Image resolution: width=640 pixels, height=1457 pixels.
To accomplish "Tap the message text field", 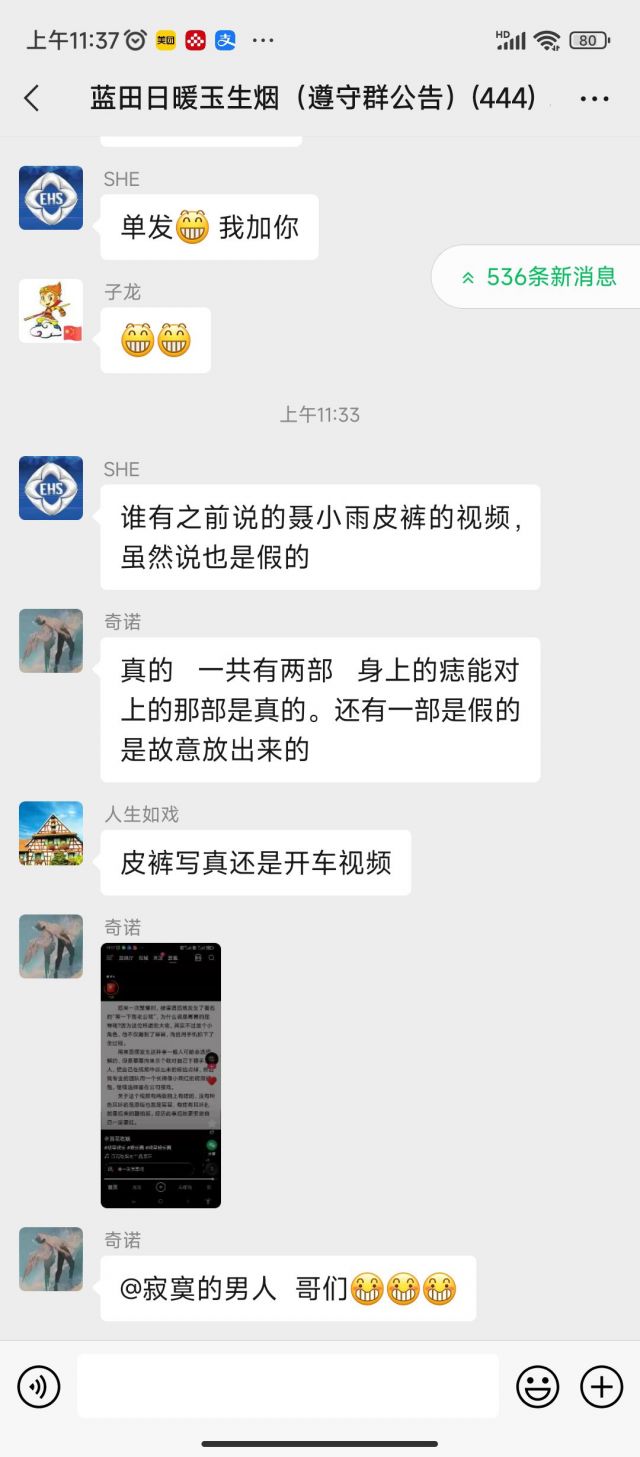I will [288, 1386].
